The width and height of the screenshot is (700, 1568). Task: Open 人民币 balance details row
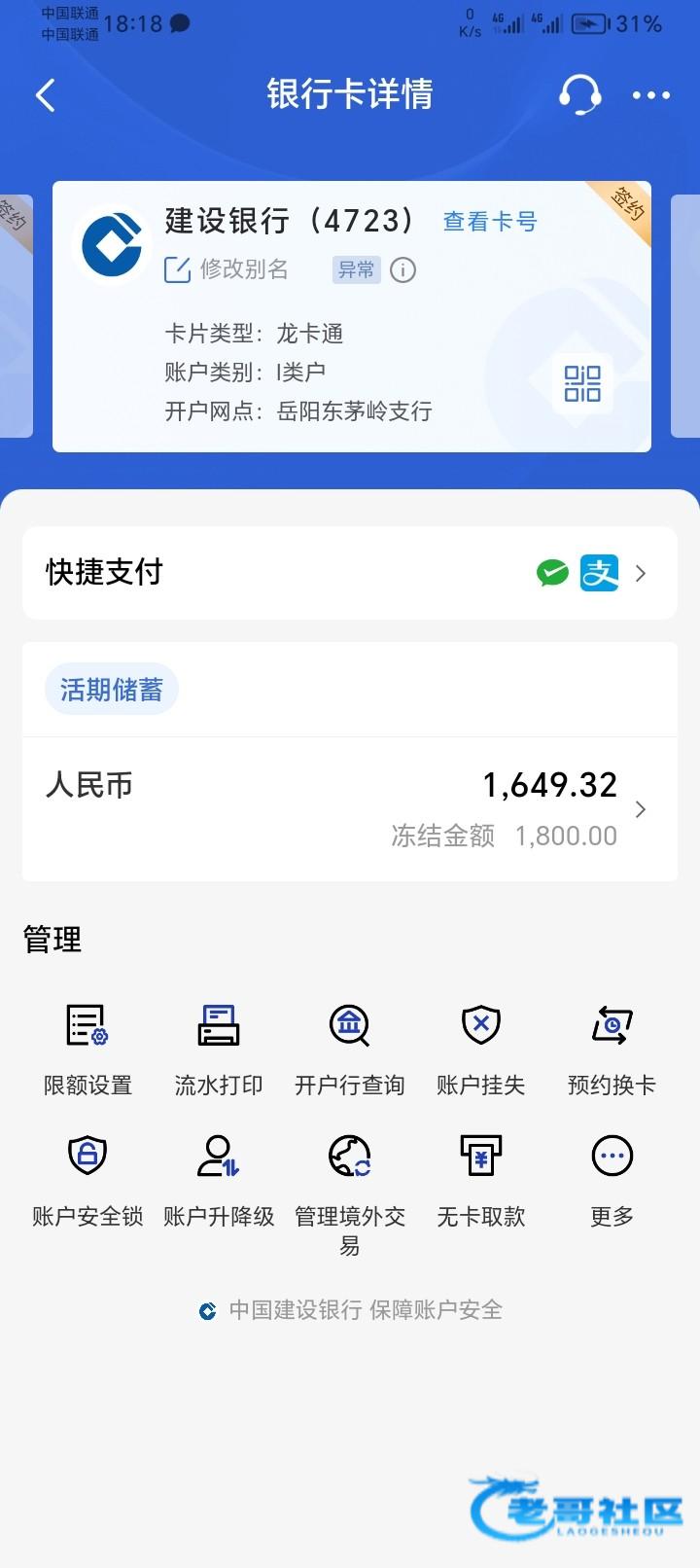point(350,809)
